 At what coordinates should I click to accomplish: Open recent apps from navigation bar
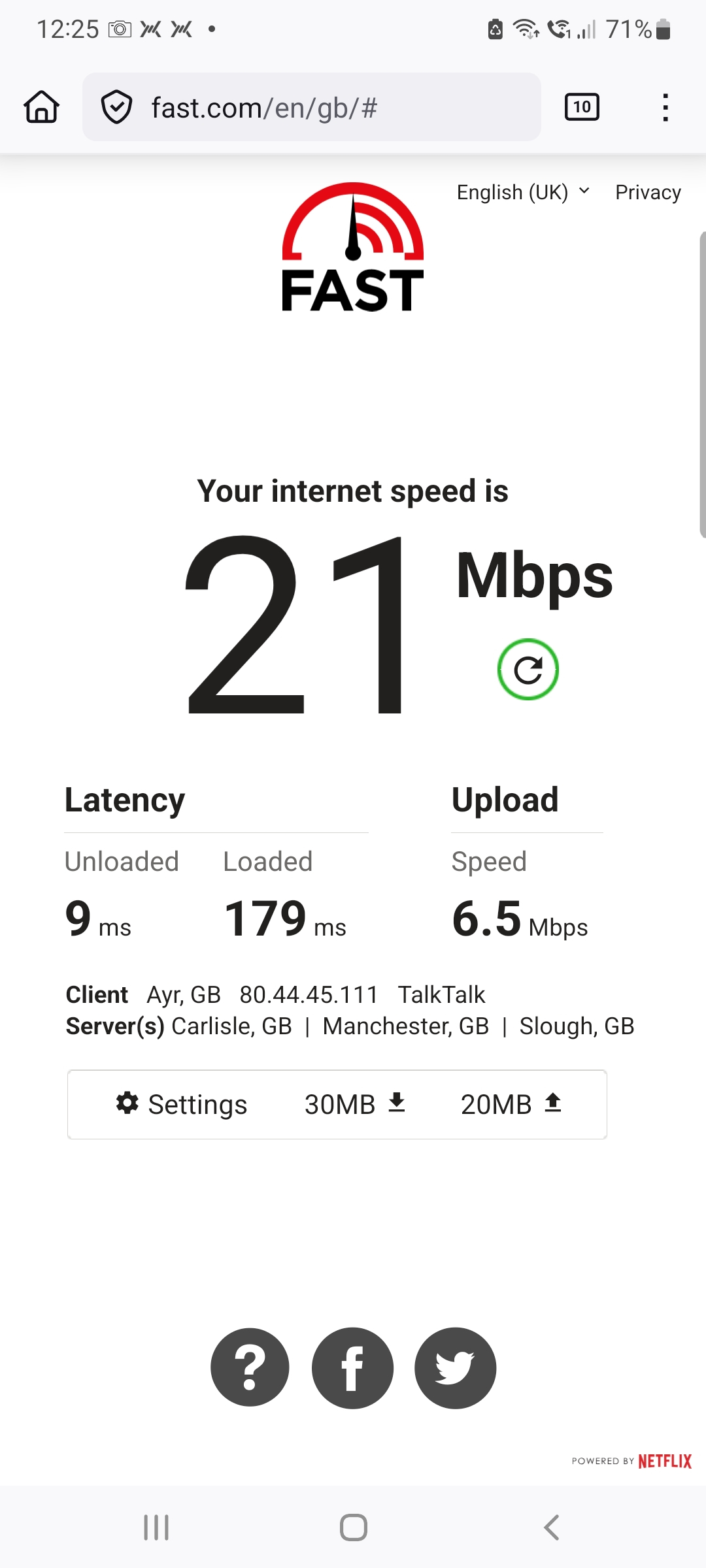click(156, 1527)
